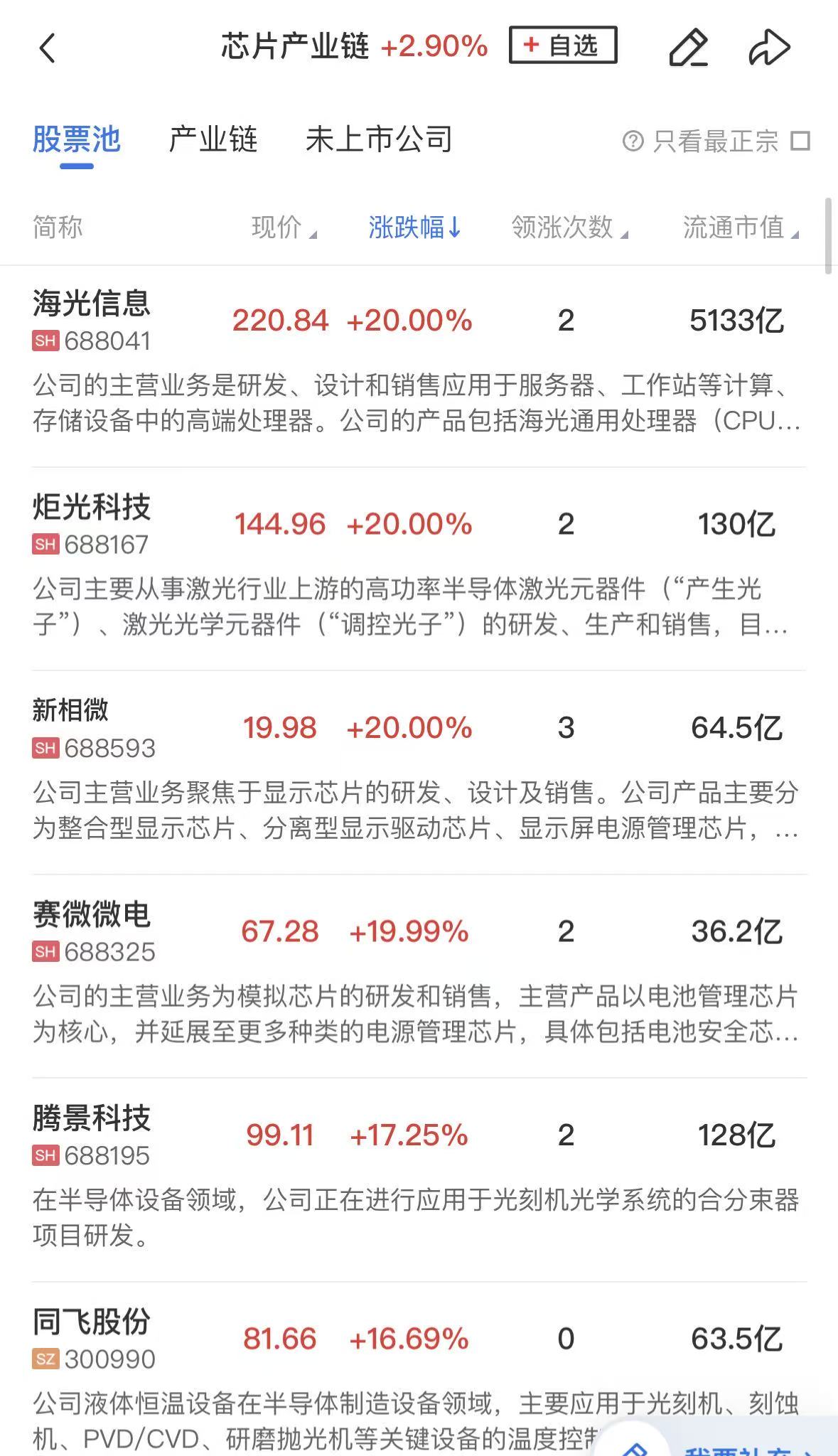Share this 芯片产业链 page
This screenshot has height=1456, width=838.
(769, 48)
